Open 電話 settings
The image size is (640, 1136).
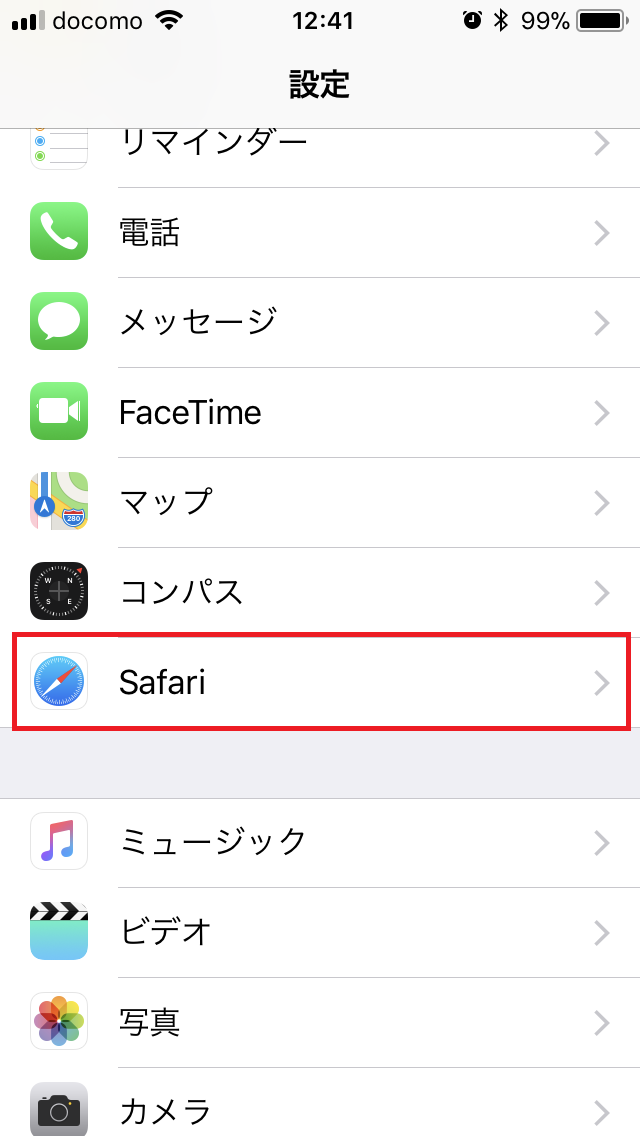(320, 233)
